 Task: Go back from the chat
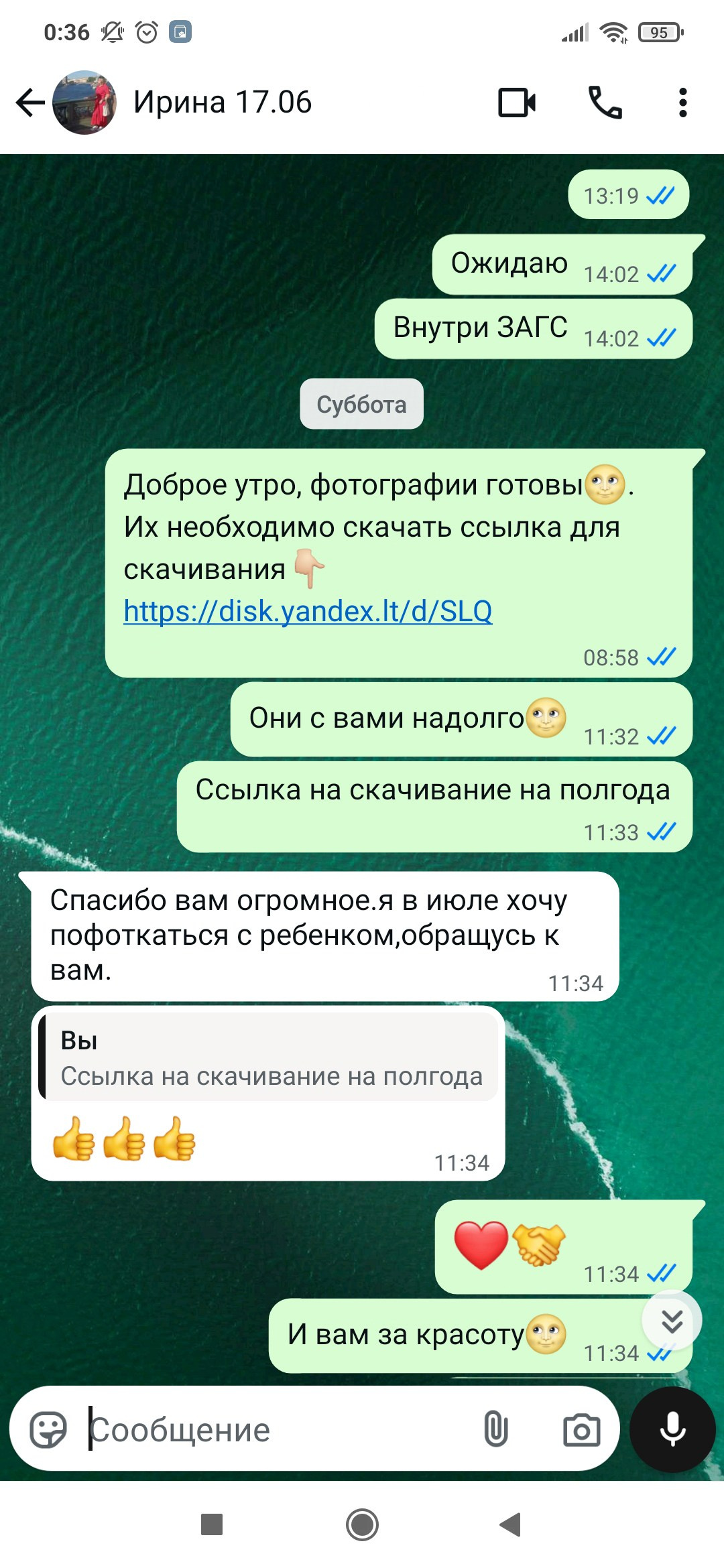[30, 103]
